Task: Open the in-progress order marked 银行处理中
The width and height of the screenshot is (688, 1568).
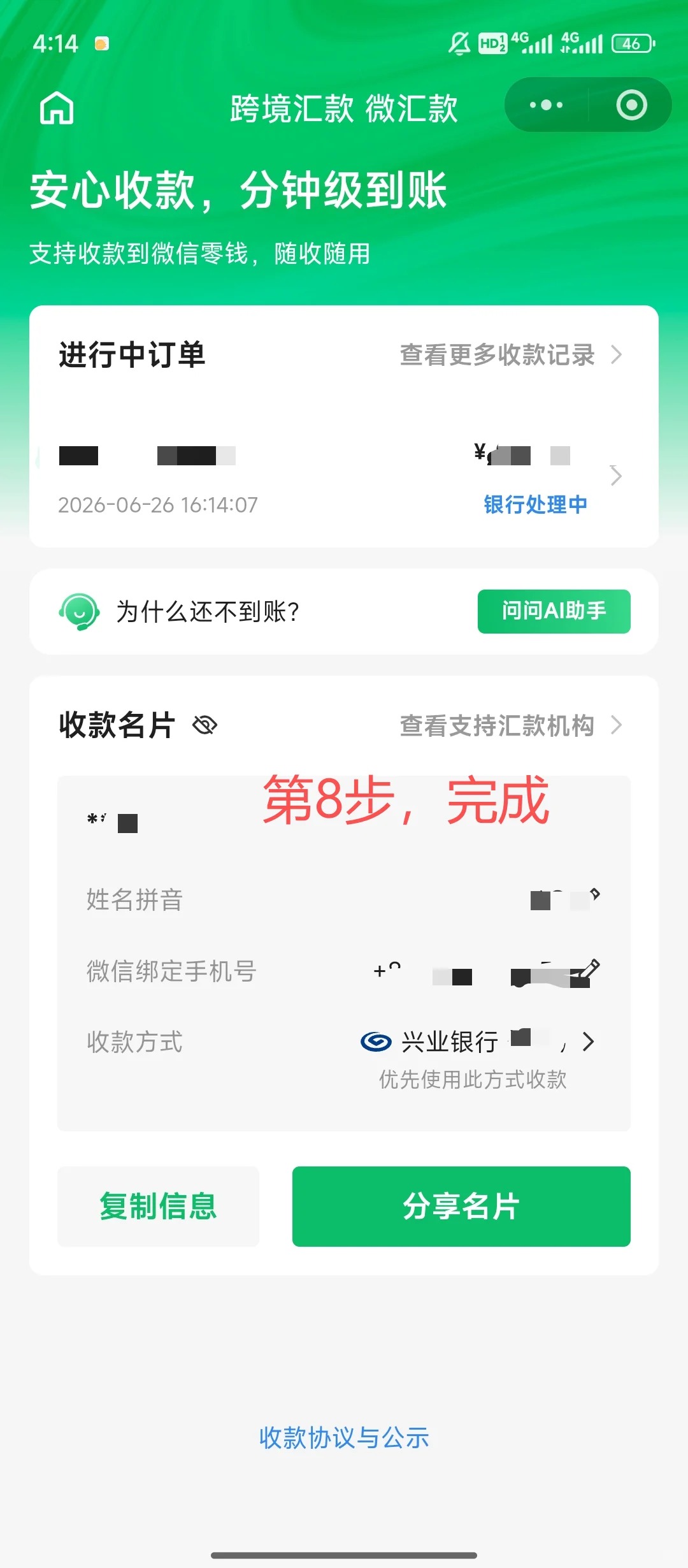Action: 344,475
